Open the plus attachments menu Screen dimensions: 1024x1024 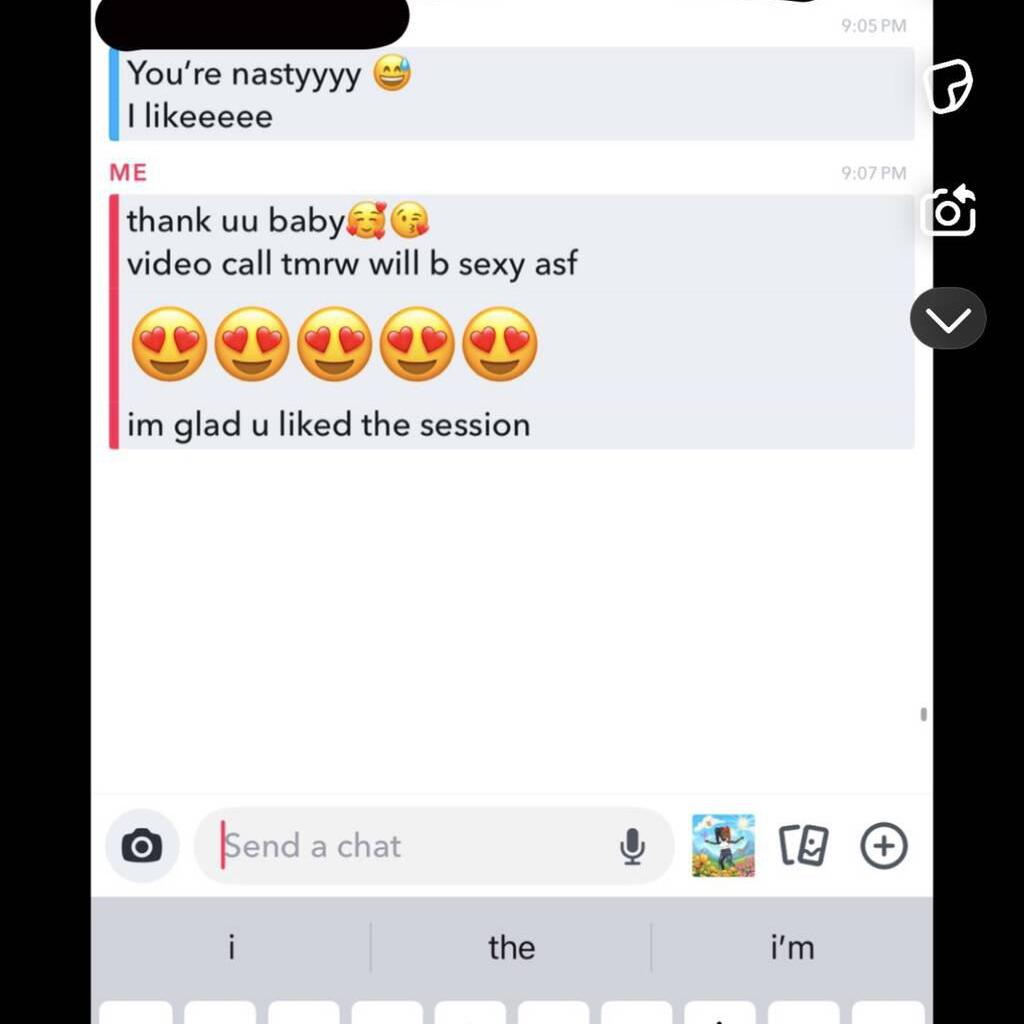(884, 846)
